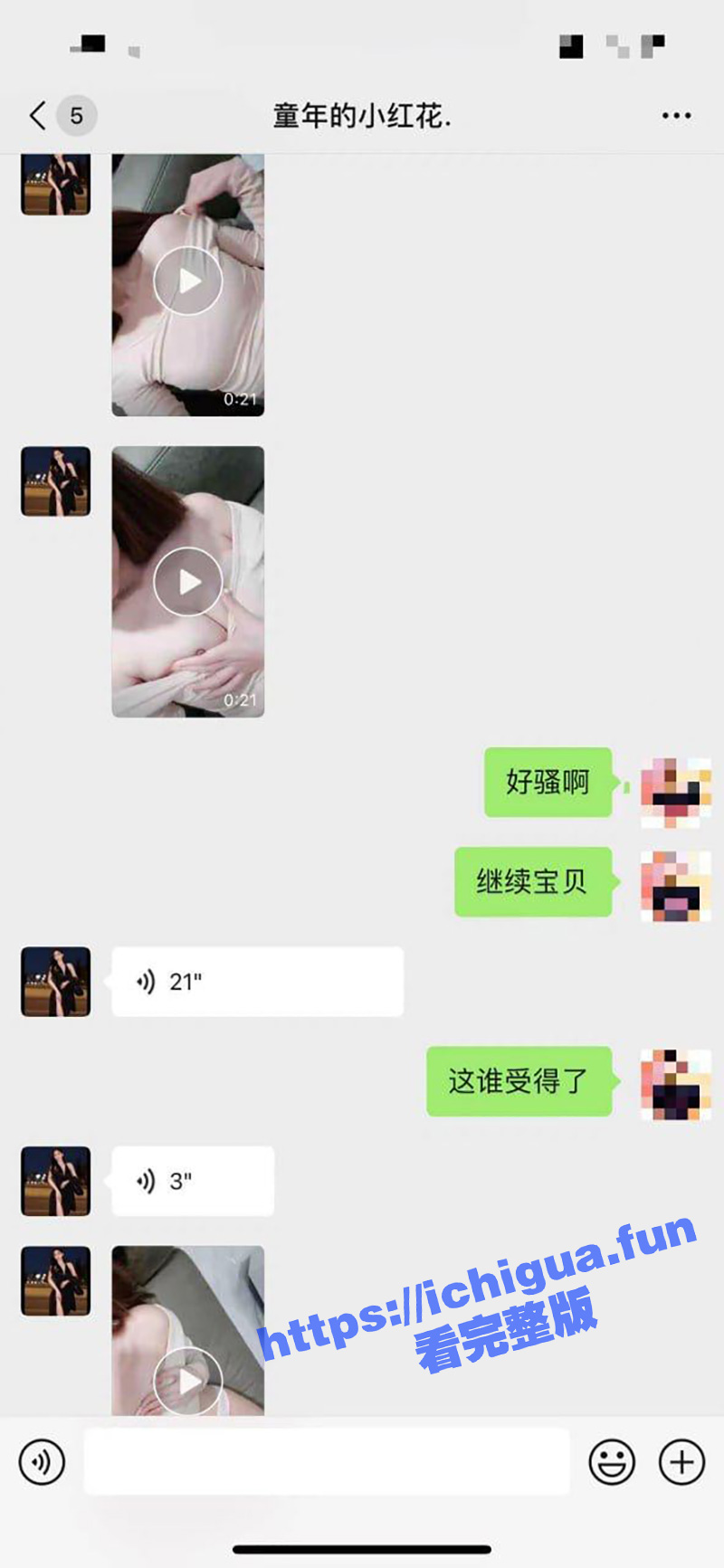Open the emoji sticker panel
Screen dimensions: 724x1568
[612, 1461]
